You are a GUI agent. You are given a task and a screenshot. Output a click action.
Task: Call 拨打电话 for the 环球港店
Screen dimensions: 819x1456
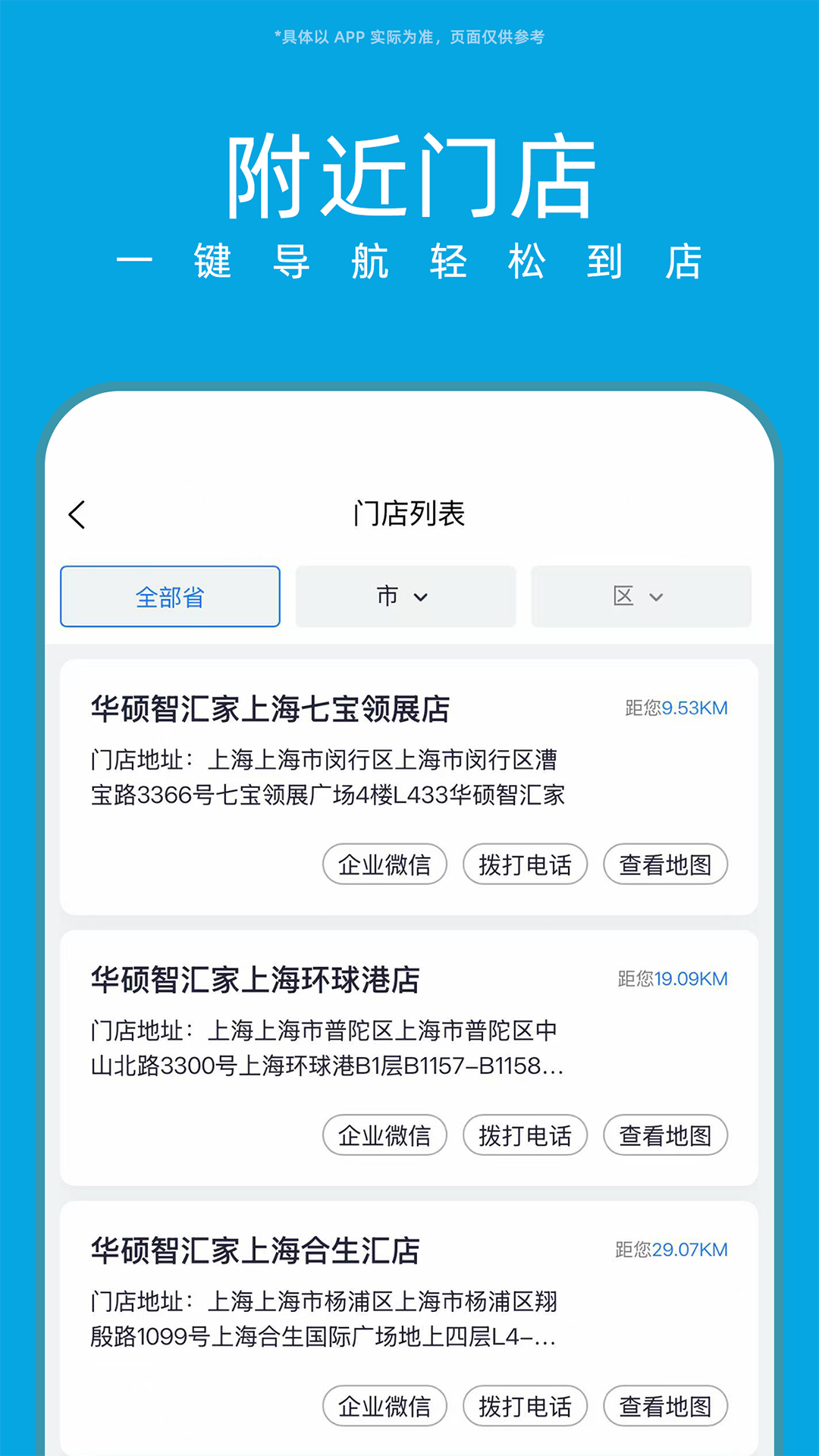click(525, 1134)
